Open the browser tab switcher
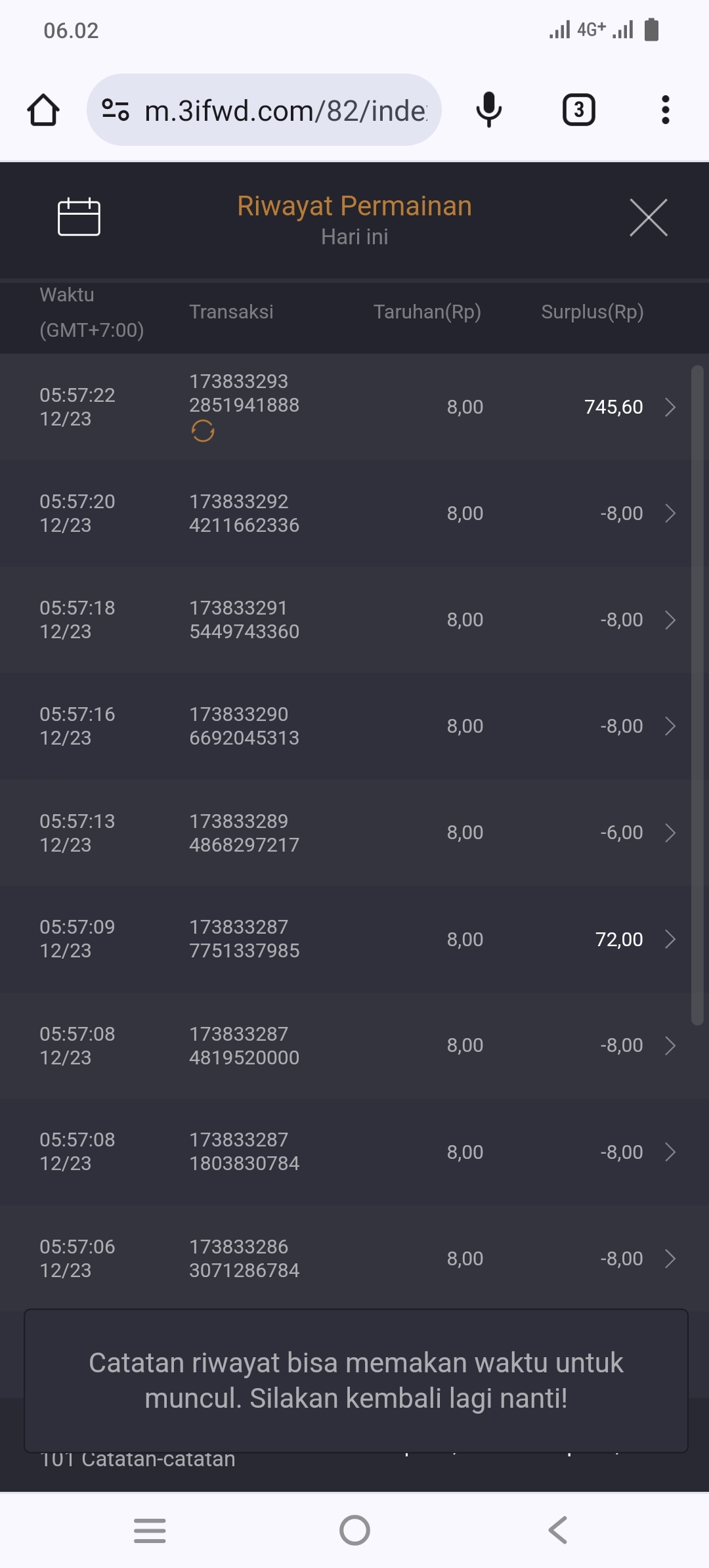Image resolution: width=709 pixels, height=1568 pixels. [x=578, y=110]
